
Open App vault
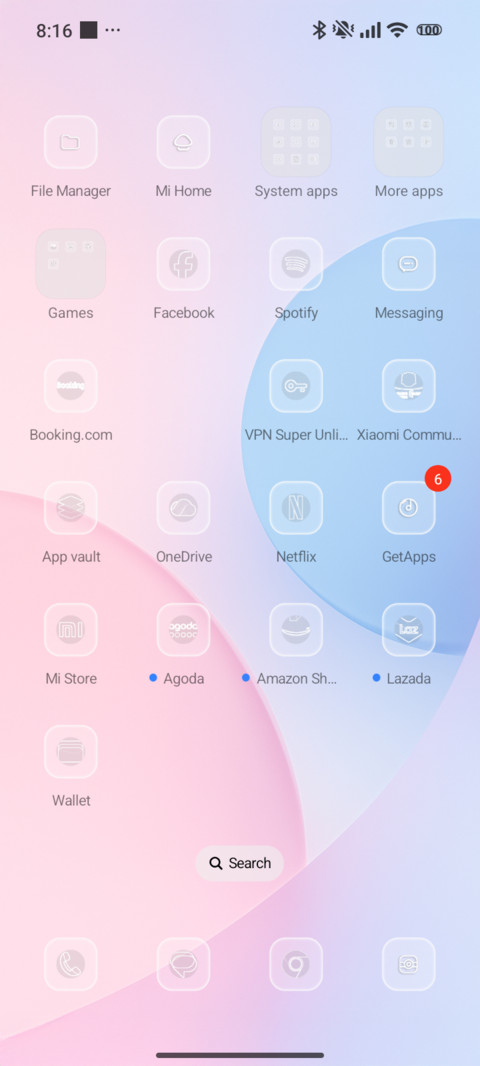[71, 508]
